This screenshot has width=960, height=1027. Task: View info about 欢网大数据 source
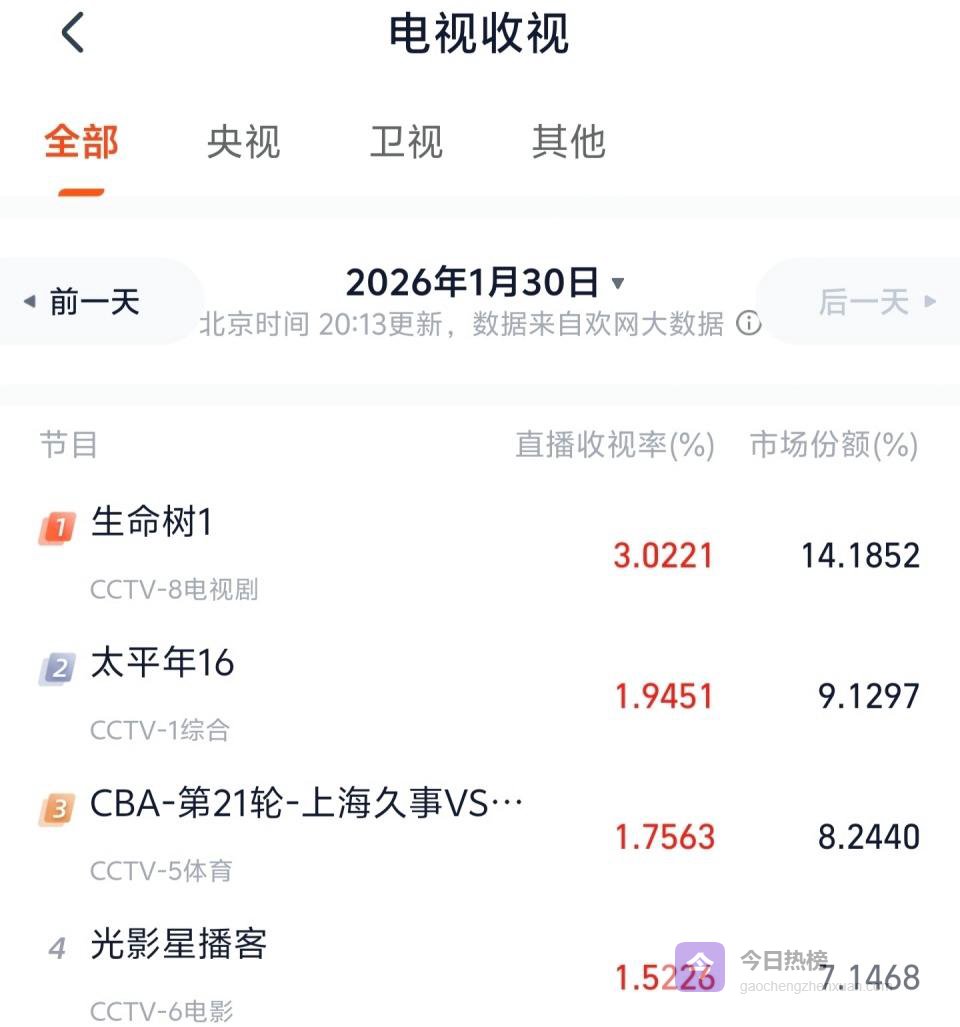click(x=748, y=323)
